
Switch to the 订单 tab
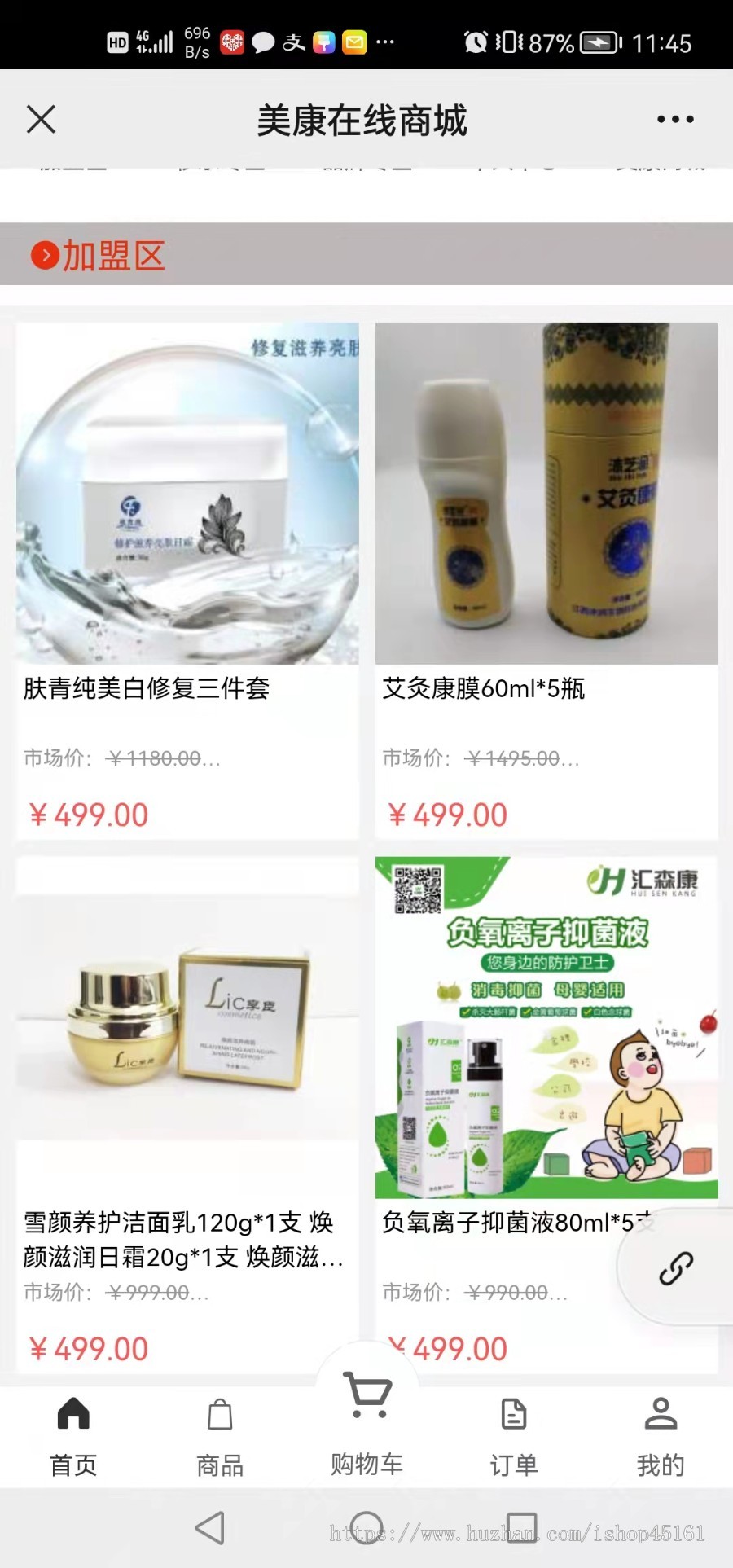[x=513, y=1437]
